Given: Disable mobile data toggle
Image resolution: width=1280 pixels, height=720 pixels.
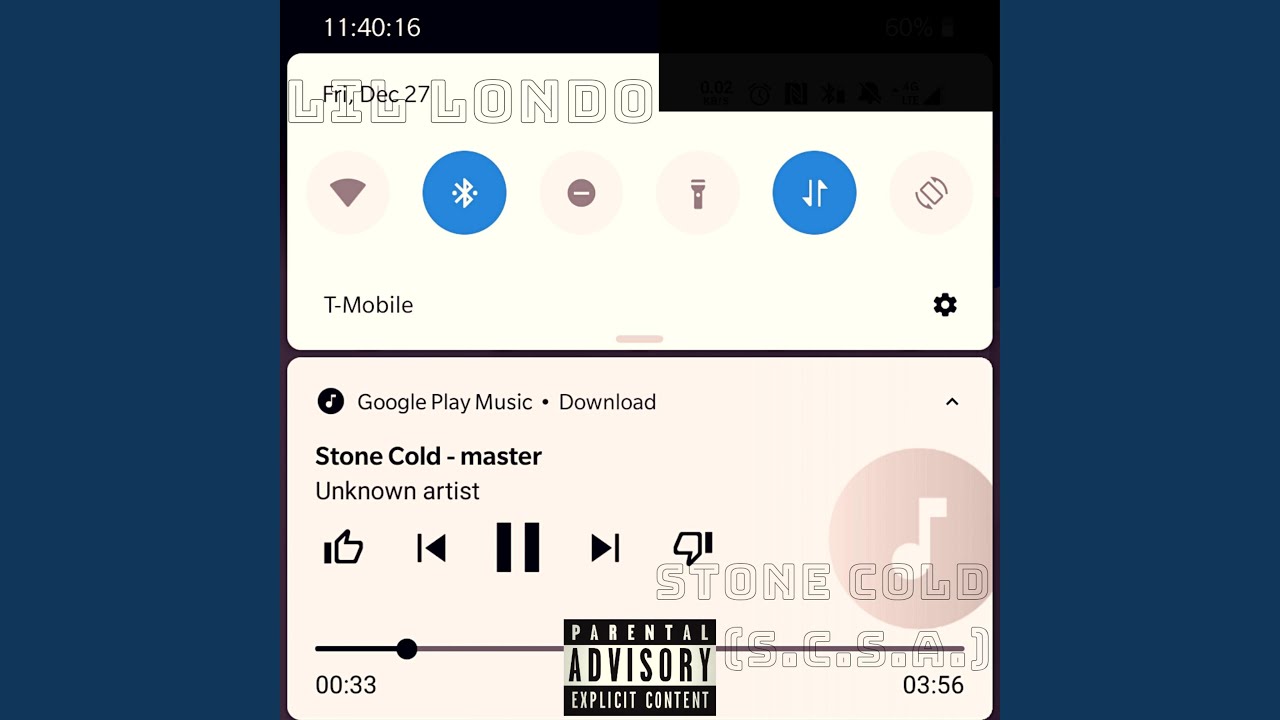Looking at the screenshot, I should [x=814, y=193].
